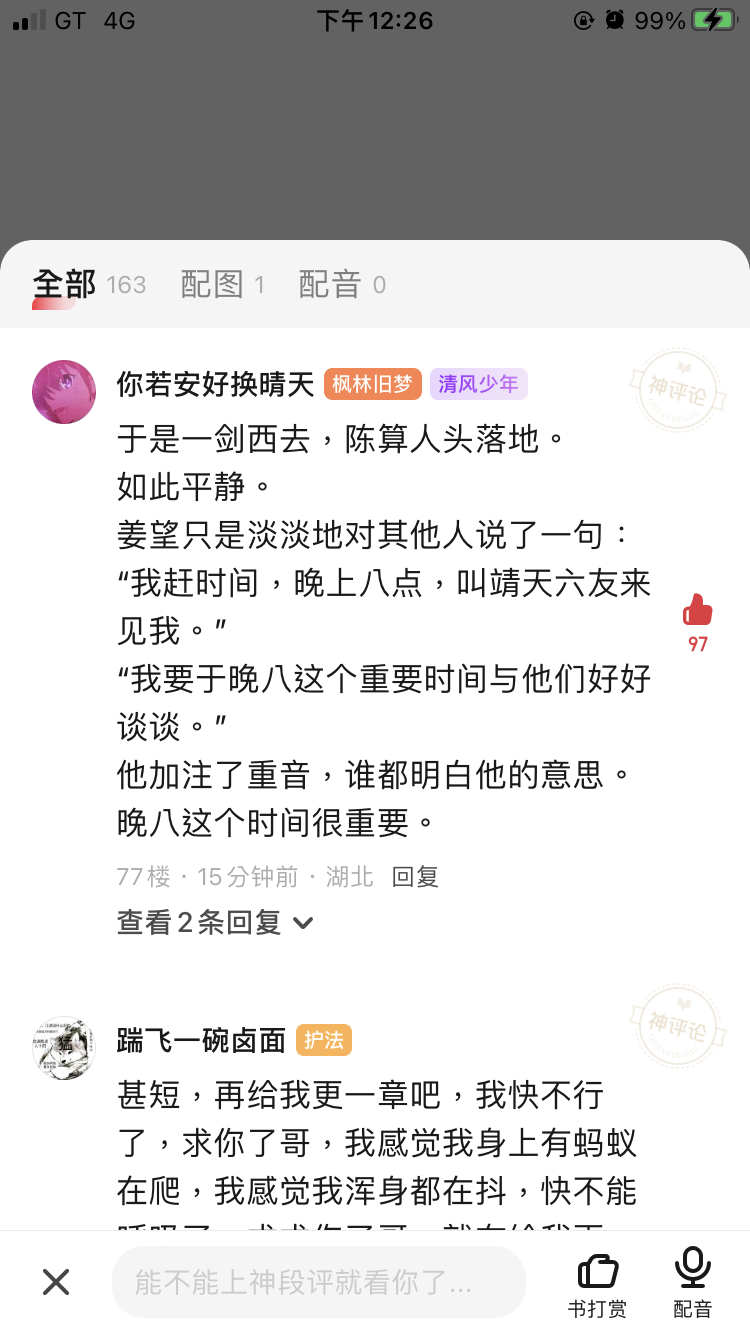The height and width of the screenshot is (1334, 750).
Task: Open avatar of 踹飞一碗卤面
Action: point(64,1047)
